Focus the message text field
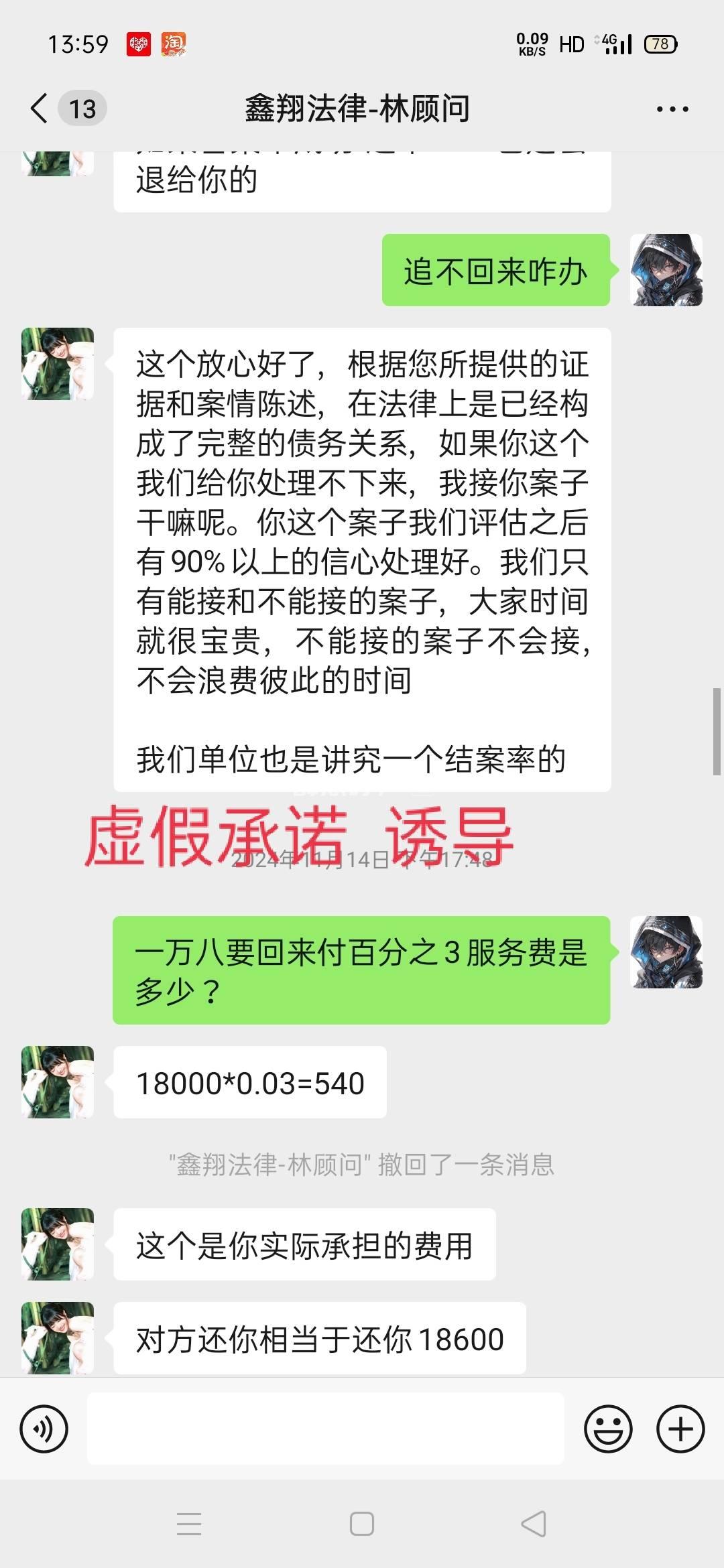 325,1429
